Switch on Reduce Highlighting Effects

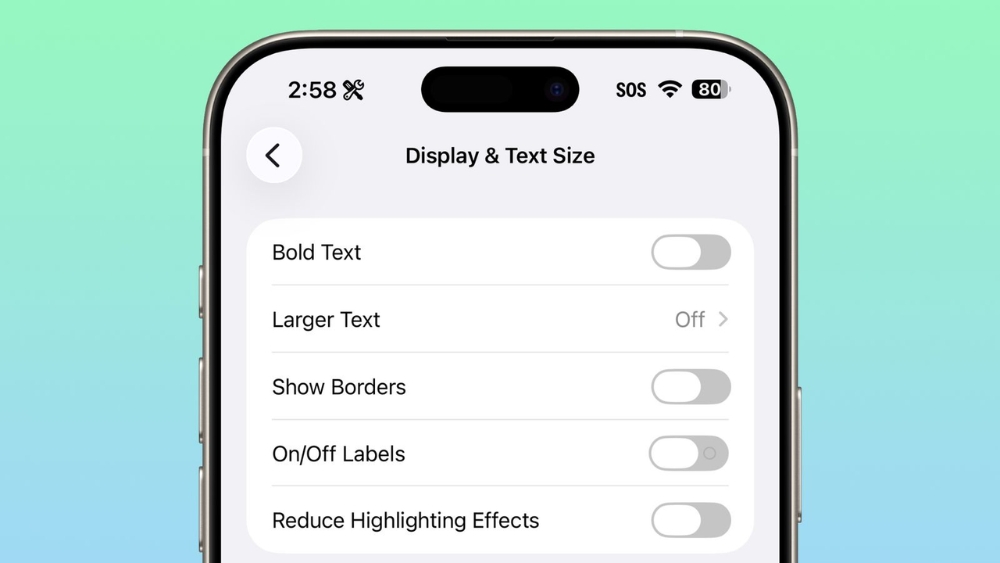click(690, 520)
